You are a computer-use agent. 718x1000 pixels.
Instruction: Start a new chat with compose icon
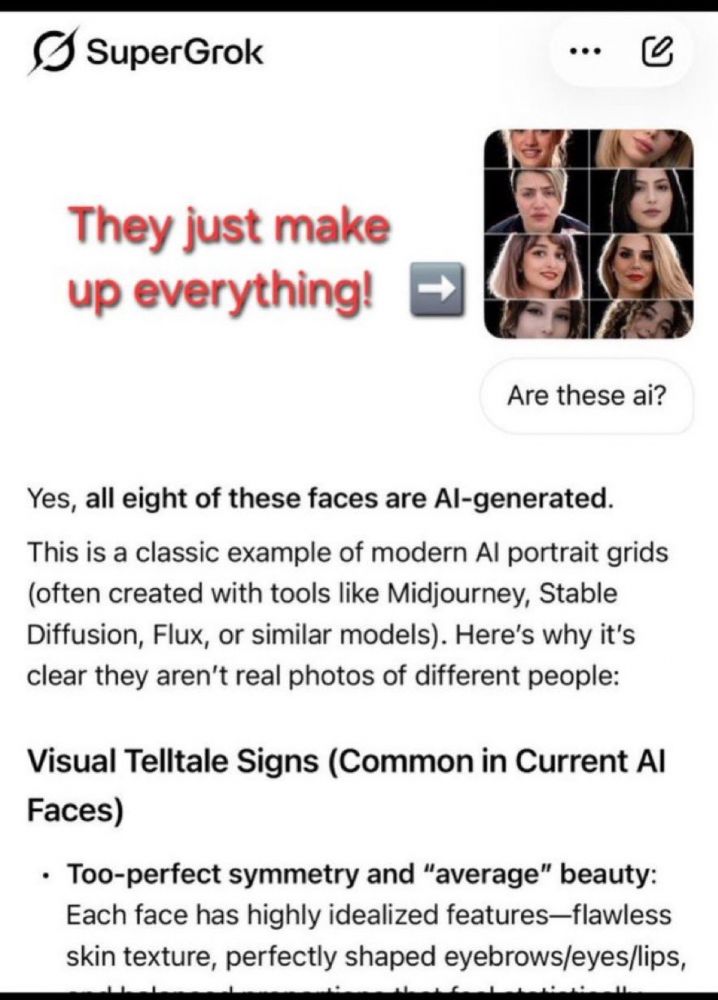coord(656,50)
